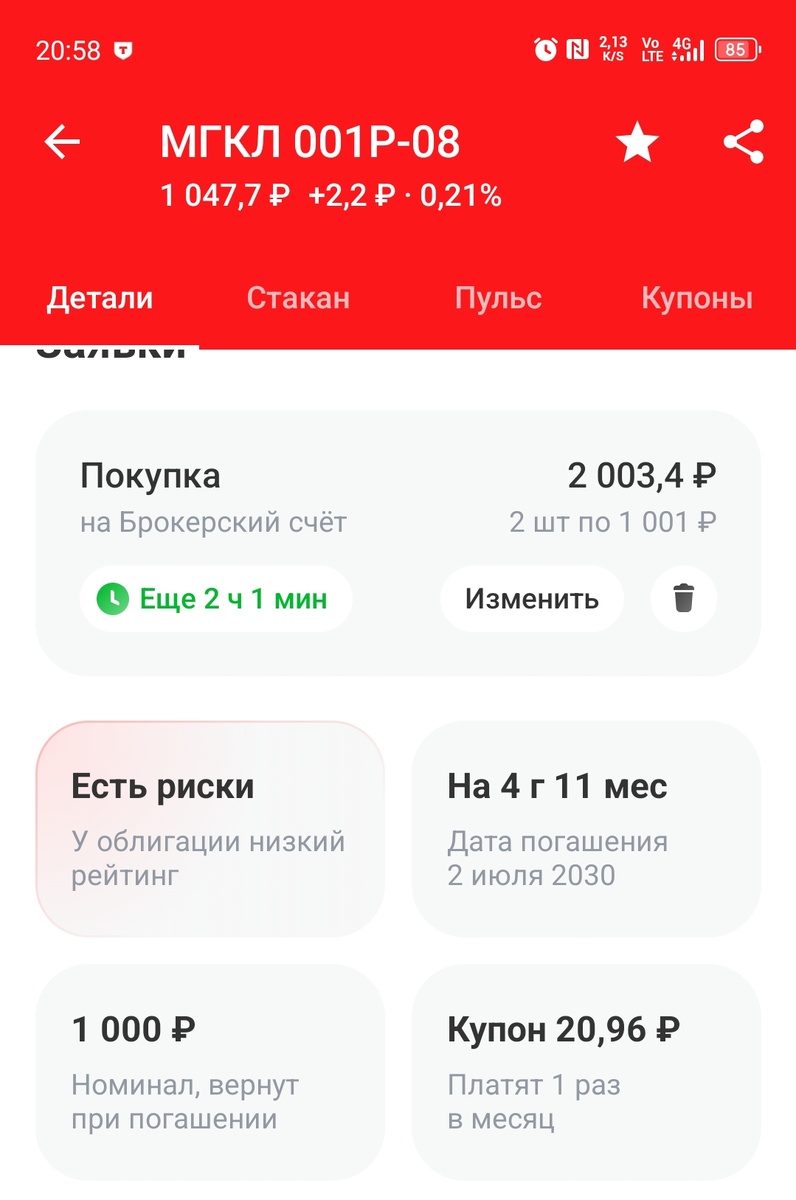Add МГКЛ 001Р-08 to favorites via star icon
The image size is (796, 1200).
[x=637, y=142]
